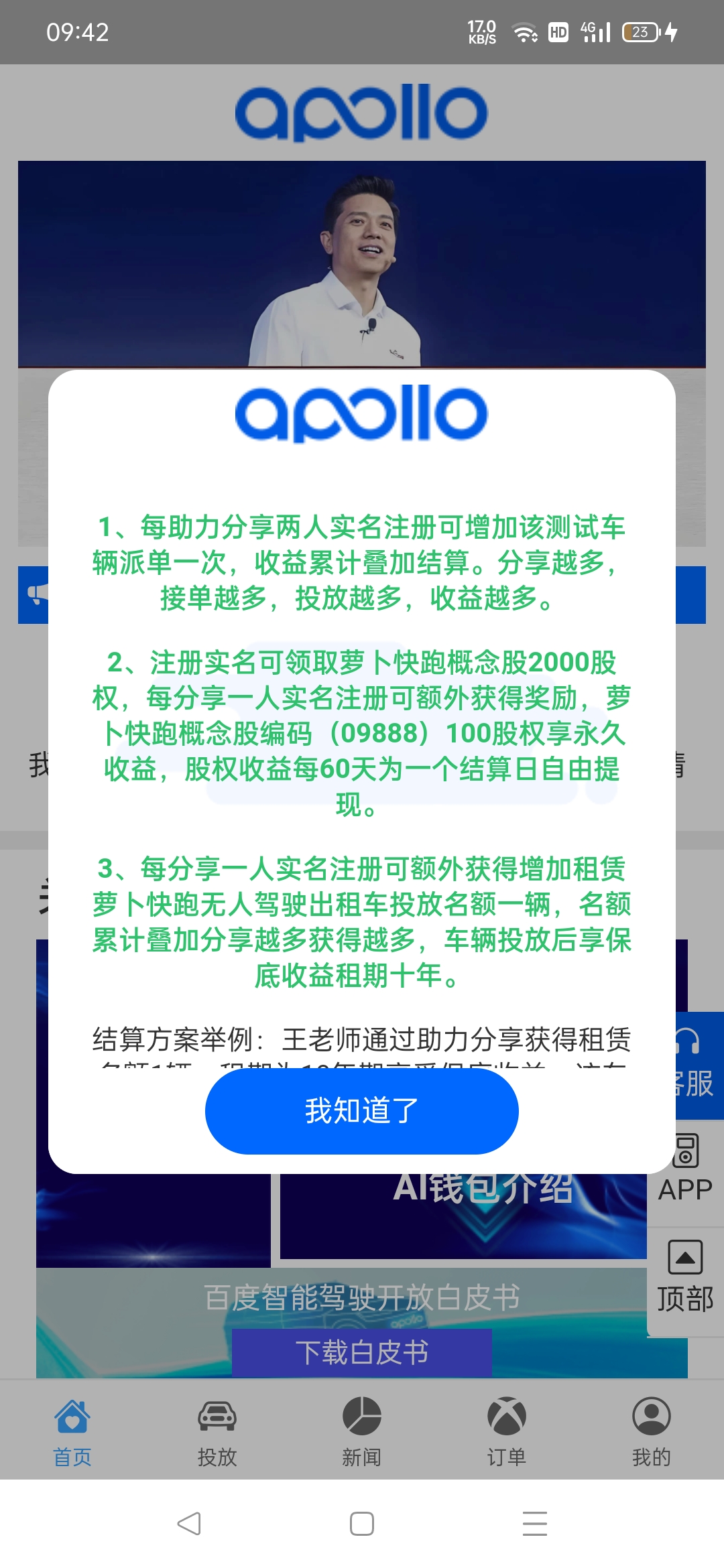Screen dimensions: 724x1568
Task: Go back using the system back button
Action: [x=189, y=1524]
